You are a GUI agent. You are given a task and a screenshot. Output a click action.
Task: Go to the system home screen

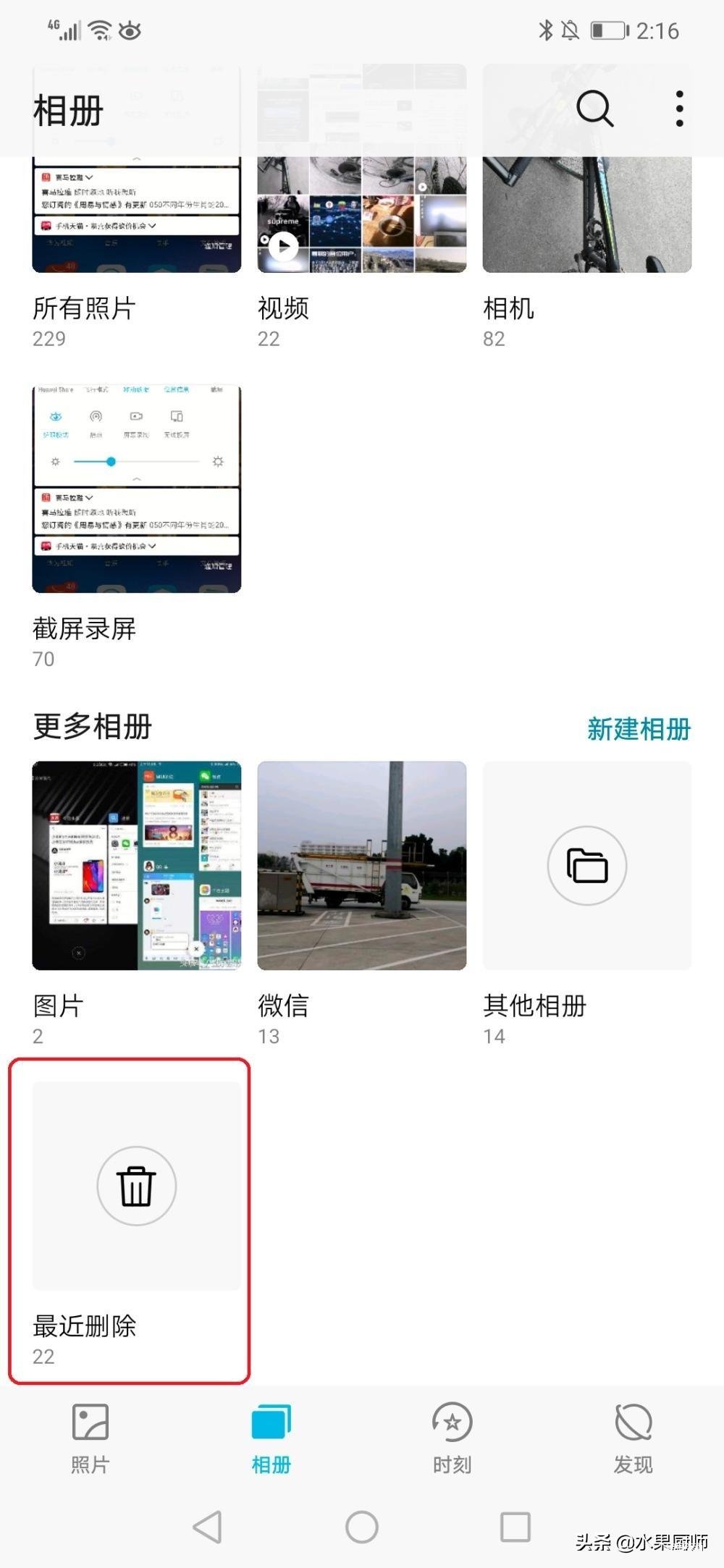[361, 1527]
